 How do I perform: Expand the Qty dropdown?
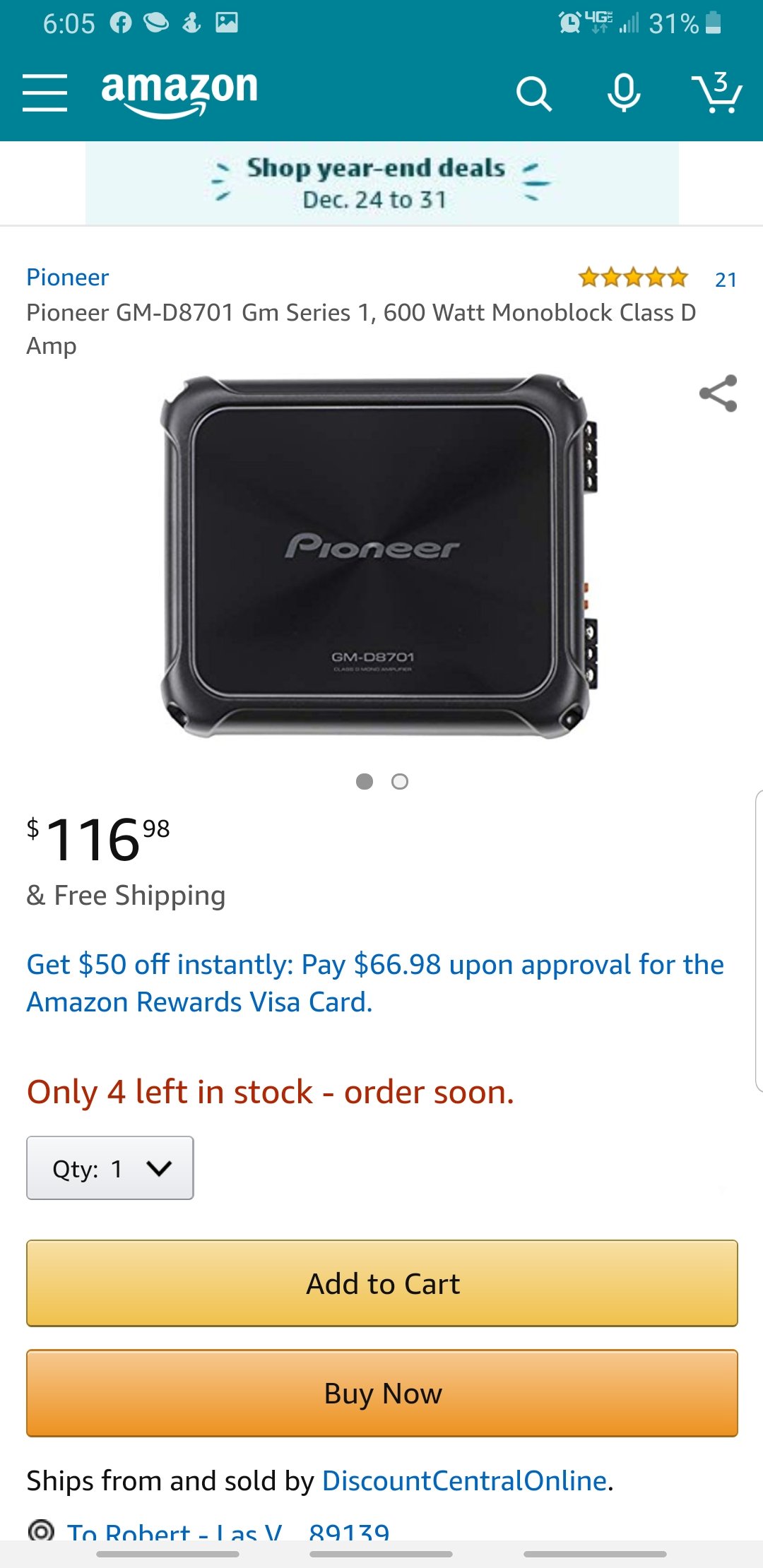[110, 1168]
